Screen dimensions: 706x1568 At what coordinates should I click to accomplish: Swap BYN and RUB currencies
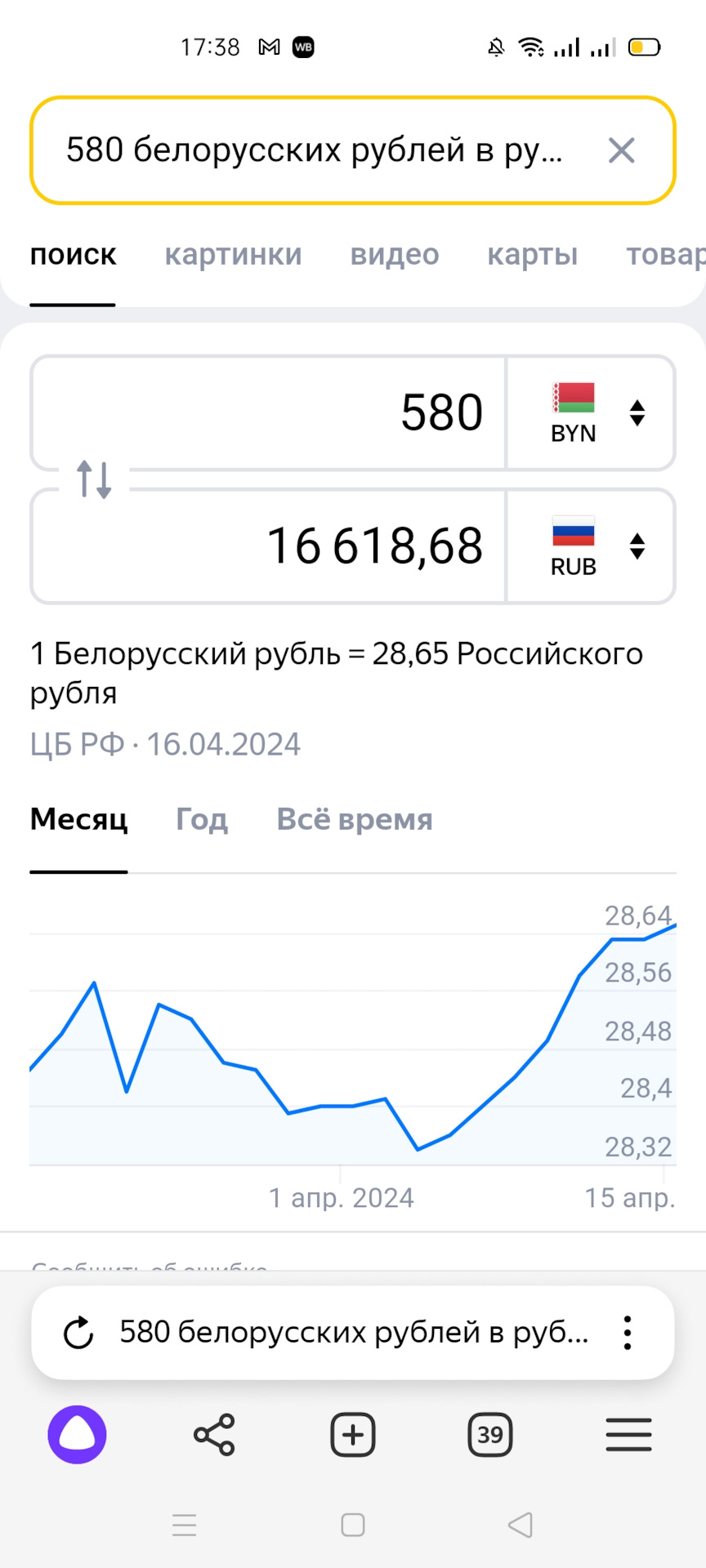point(92,481)
